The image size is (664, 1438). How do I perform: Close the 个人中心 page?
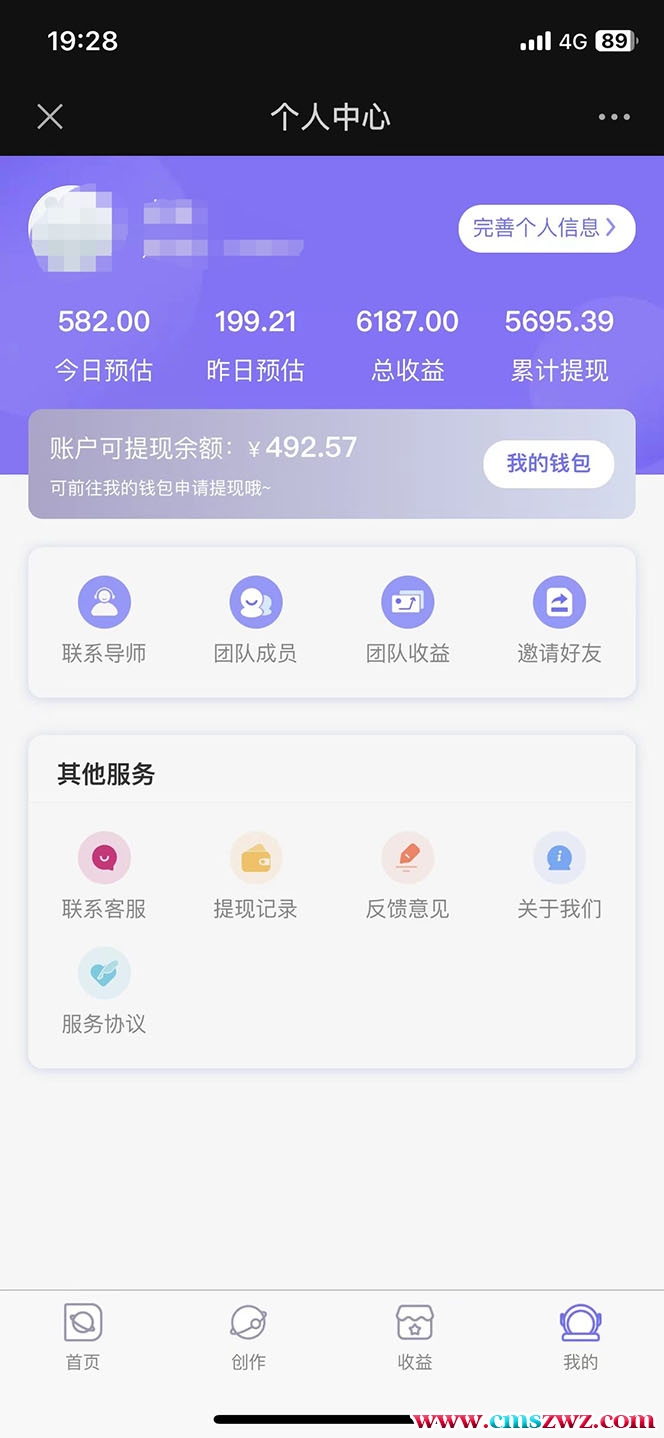pyautogui.click(x=50, y=117)
